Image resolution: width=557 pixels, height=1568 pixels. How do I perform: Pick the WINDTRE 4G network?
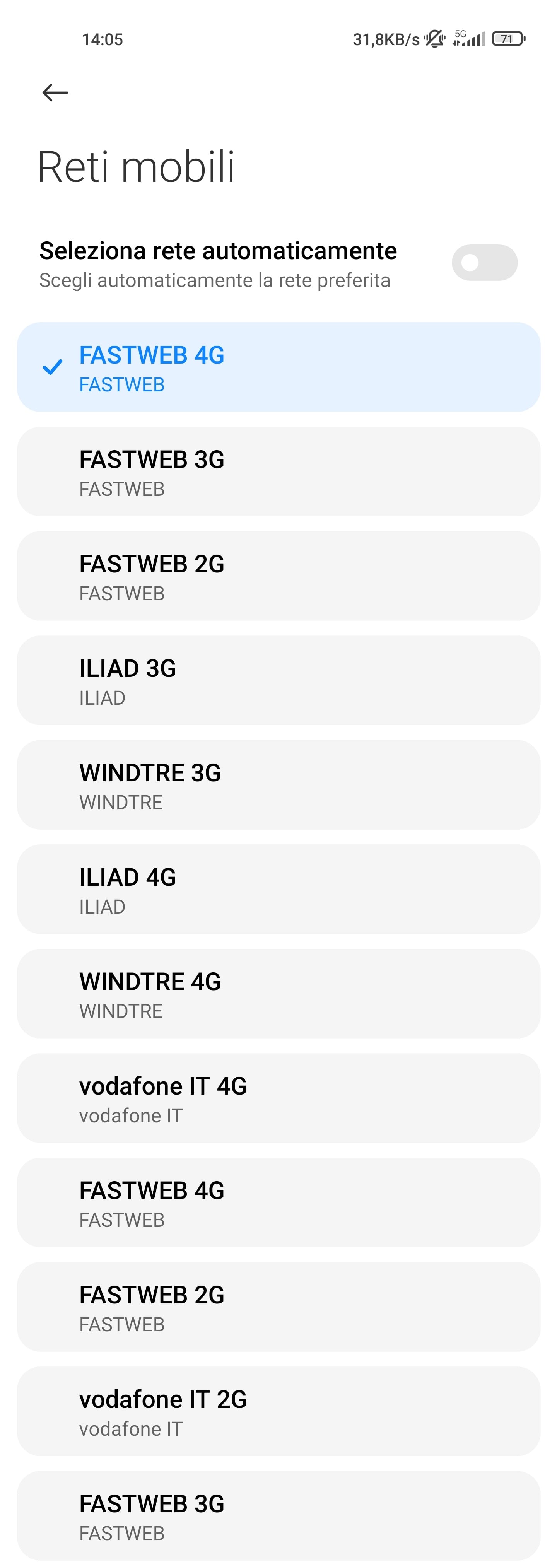(278, 994)
